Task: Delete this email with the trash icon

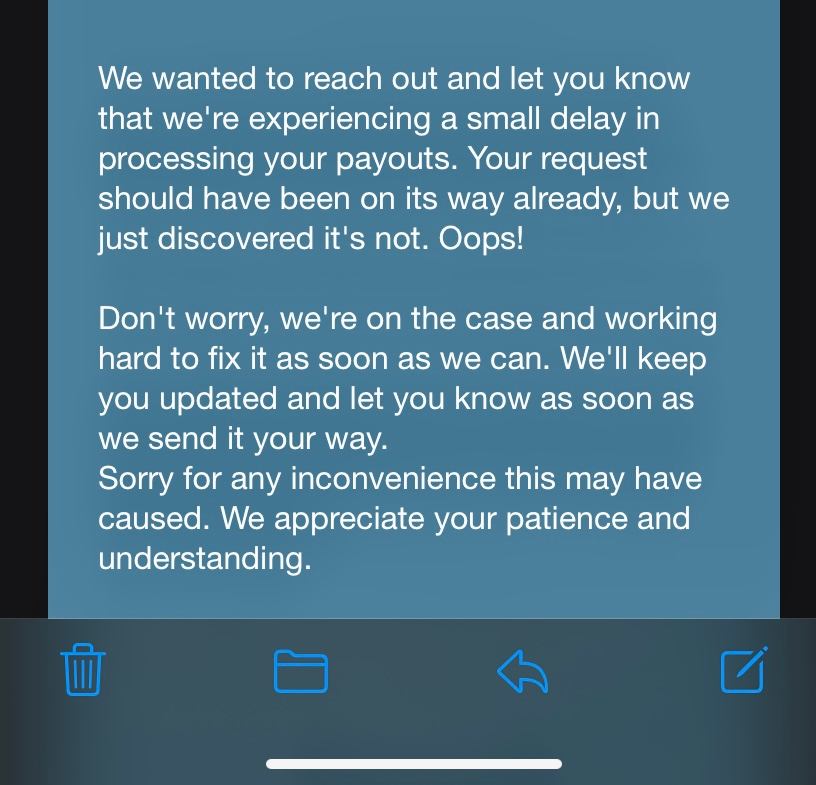Action: (83, 670)
